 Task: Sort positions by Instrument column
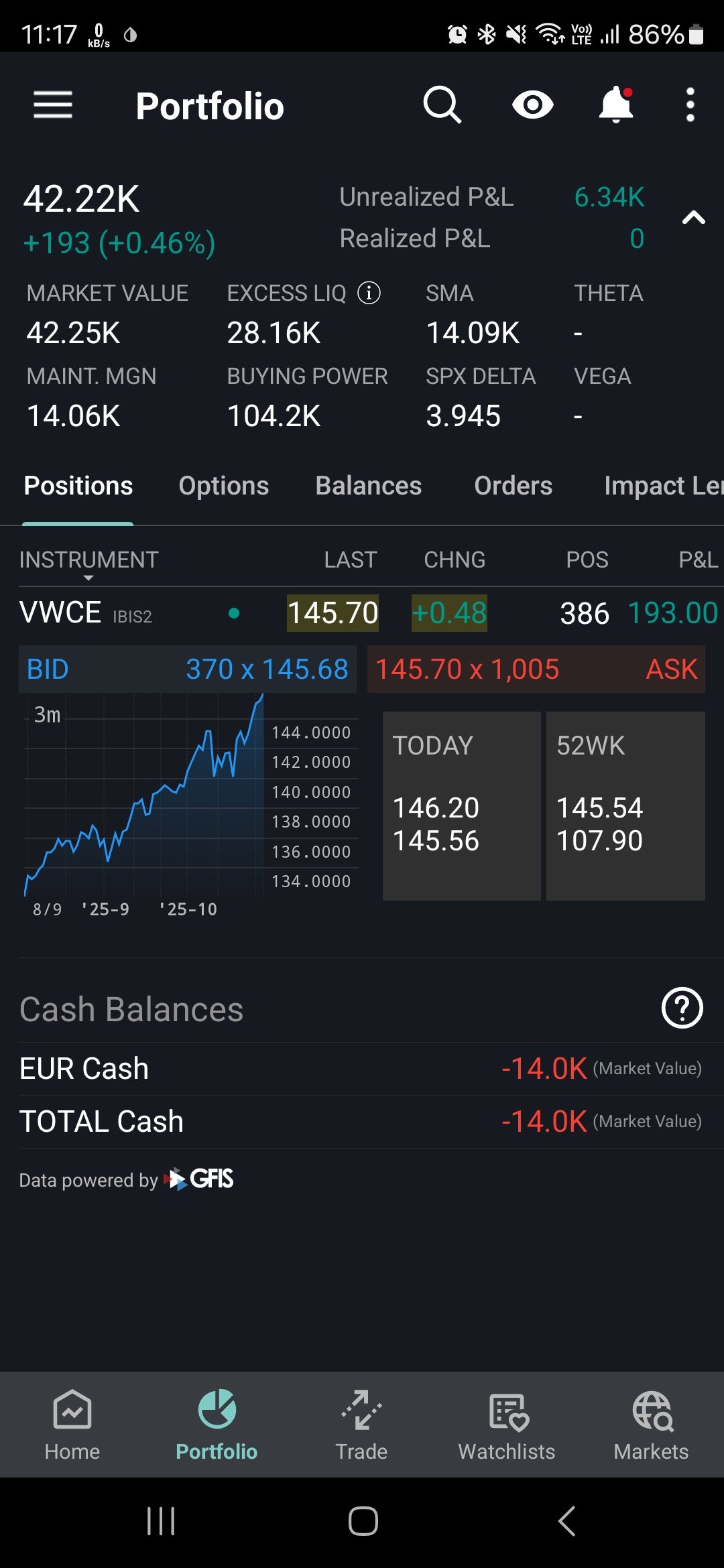(x=88, y=560)
